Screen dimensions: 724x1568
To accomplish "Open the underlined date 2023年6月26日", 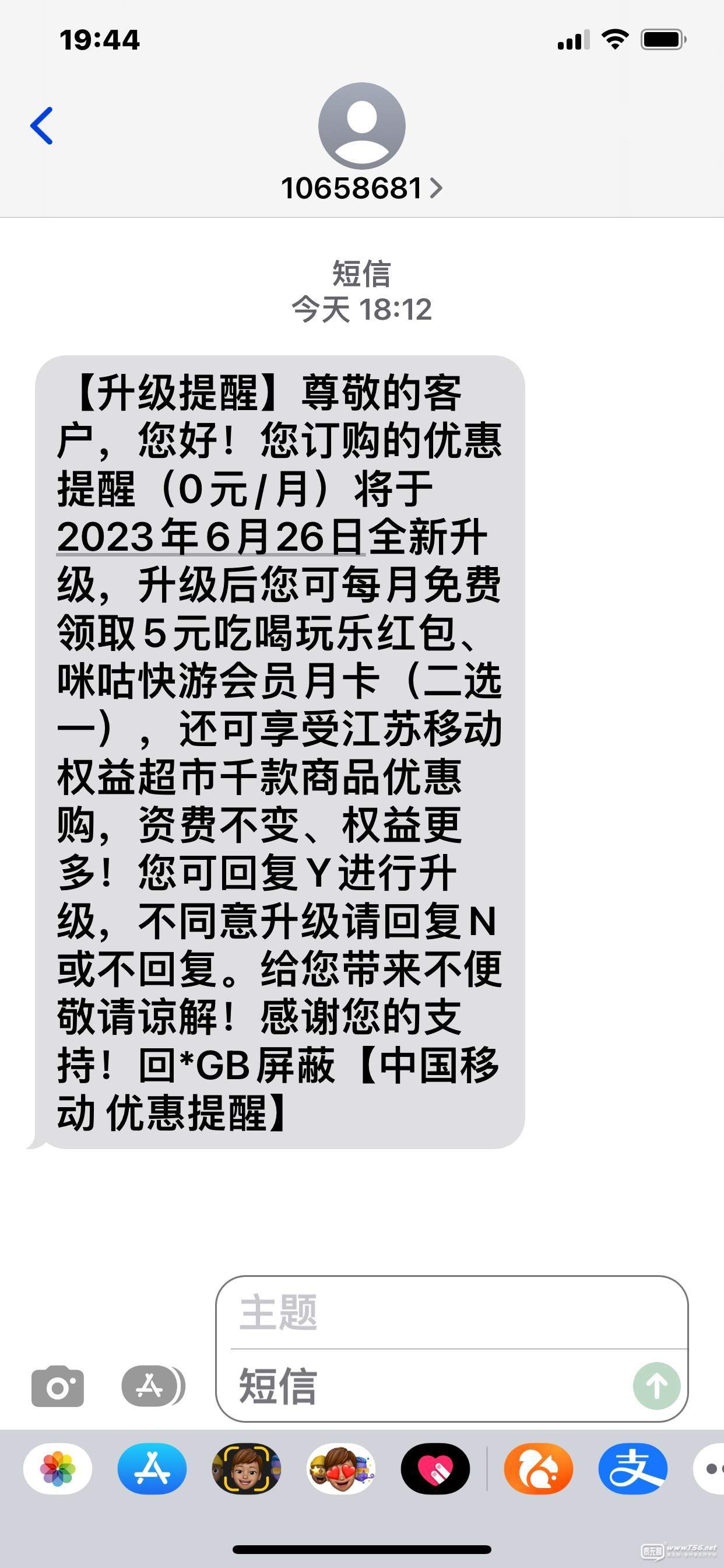I will pyautogui.click(x=211, y=537).
